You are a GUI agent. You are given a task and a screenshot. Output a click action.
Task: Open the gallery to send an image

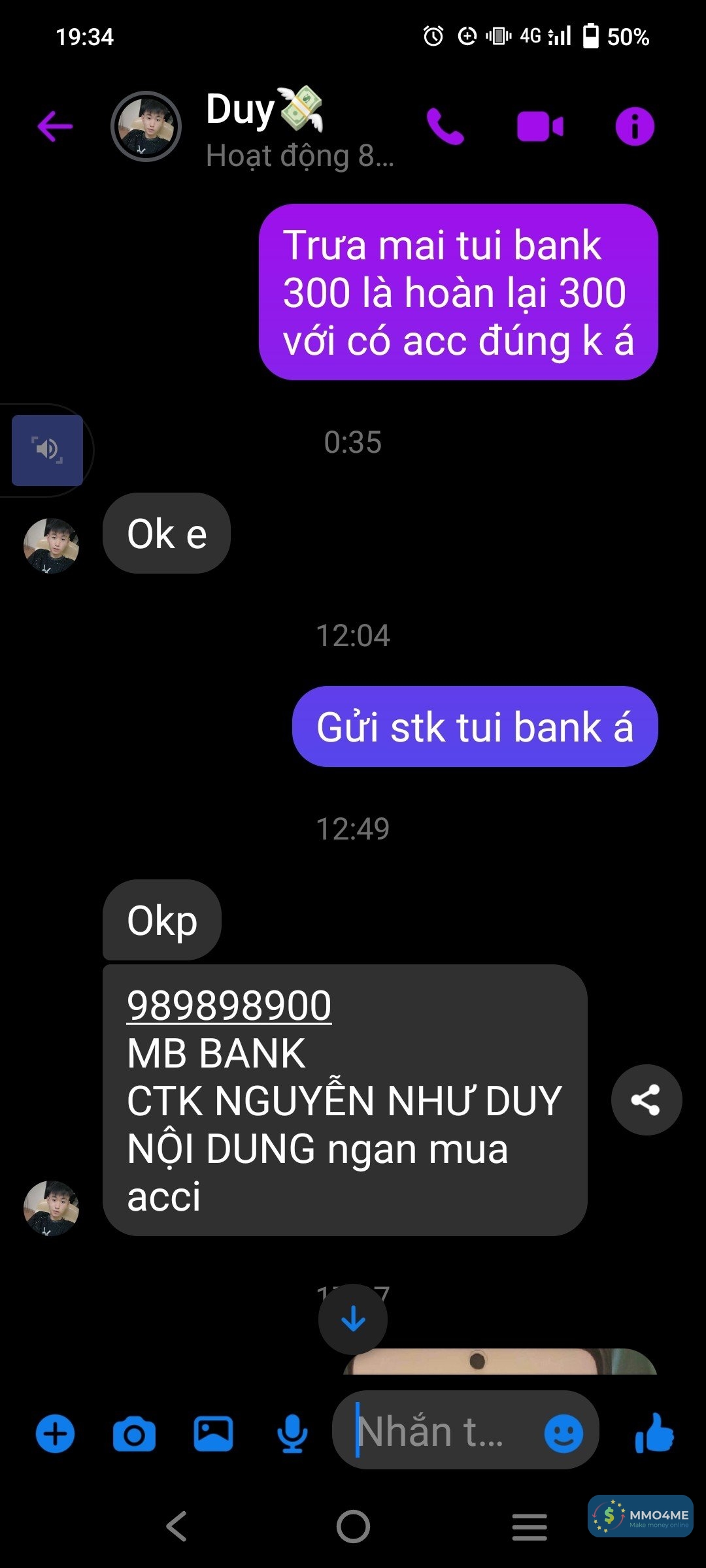pos(213,1434)
